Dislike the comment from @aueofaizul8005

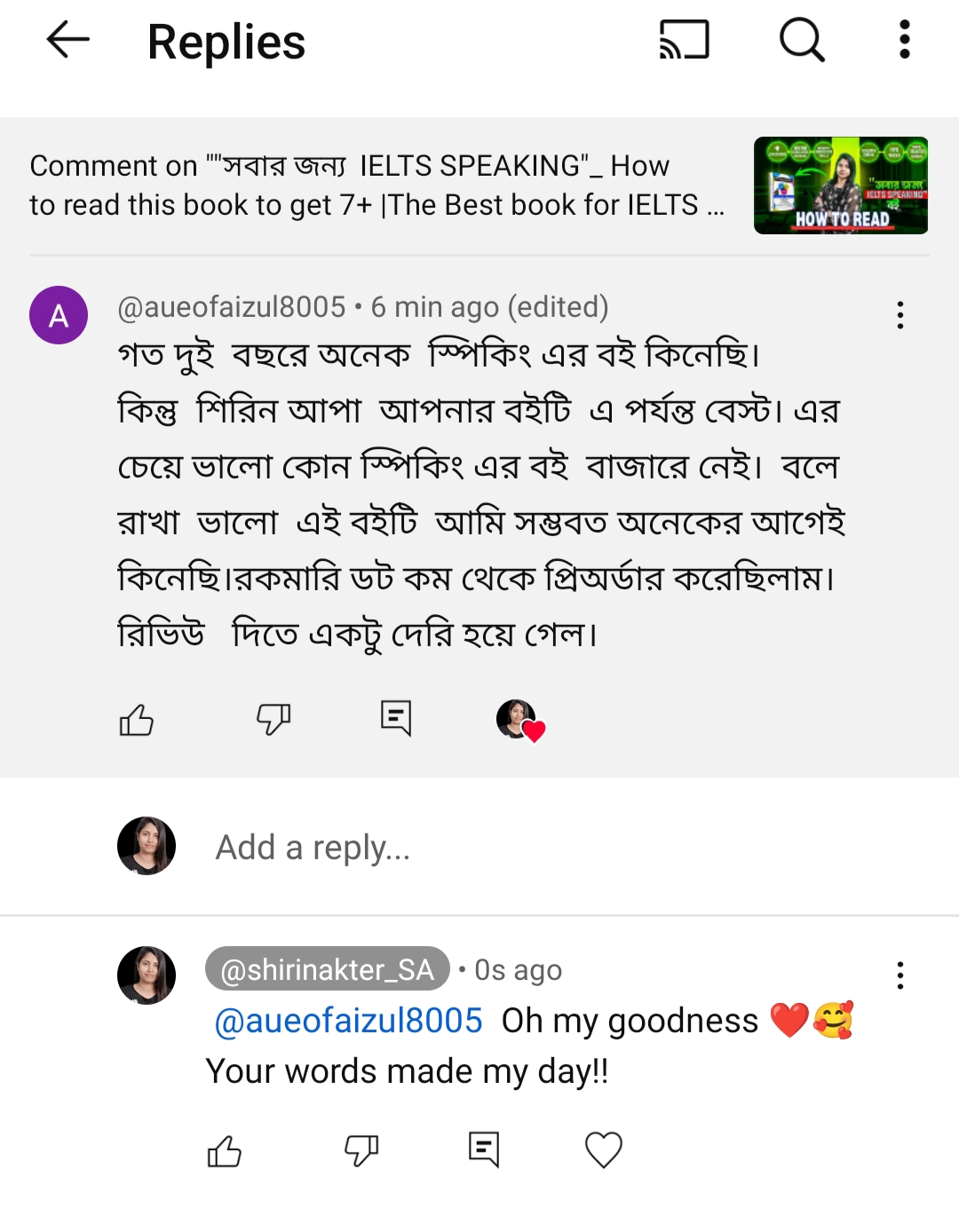(273, 720)
